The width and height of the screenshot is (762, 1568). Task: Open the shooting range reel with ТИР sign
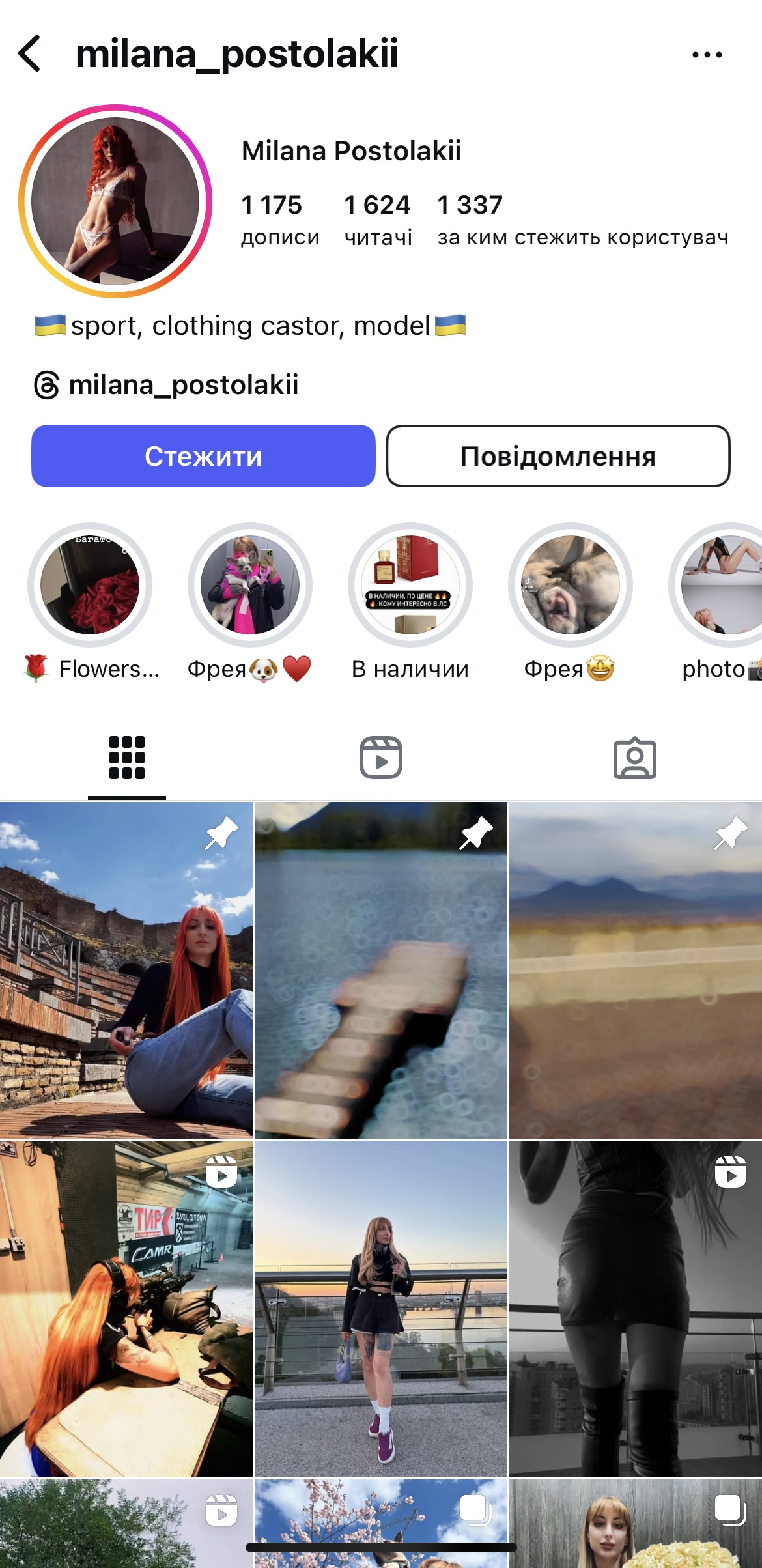126,1309
